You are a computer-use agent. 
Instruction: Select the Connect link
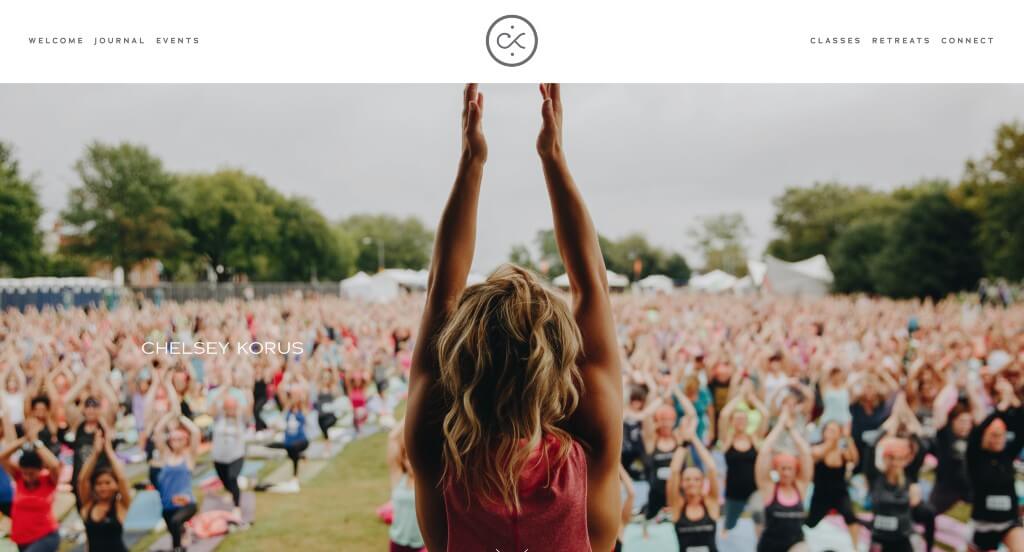click(x=967, y=41)
